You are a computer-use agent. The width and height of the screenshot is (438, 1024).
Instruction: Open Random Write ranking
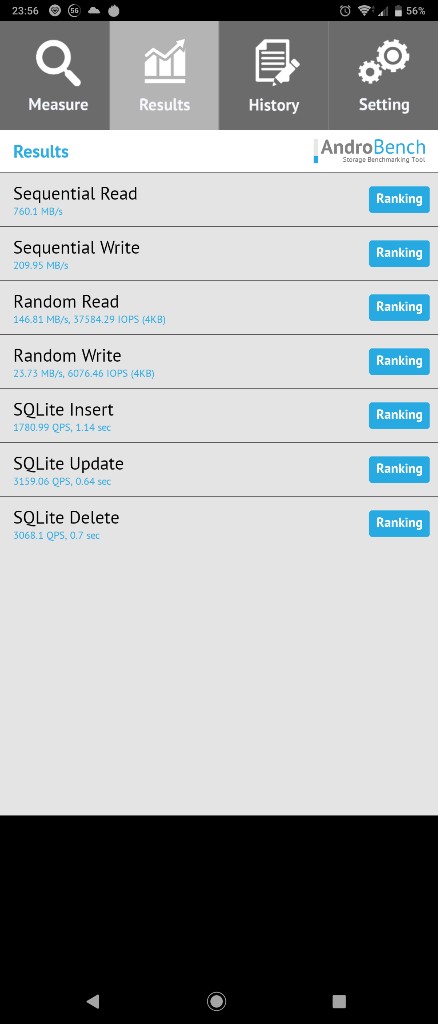pyautogui.click(x=399, y=361)
